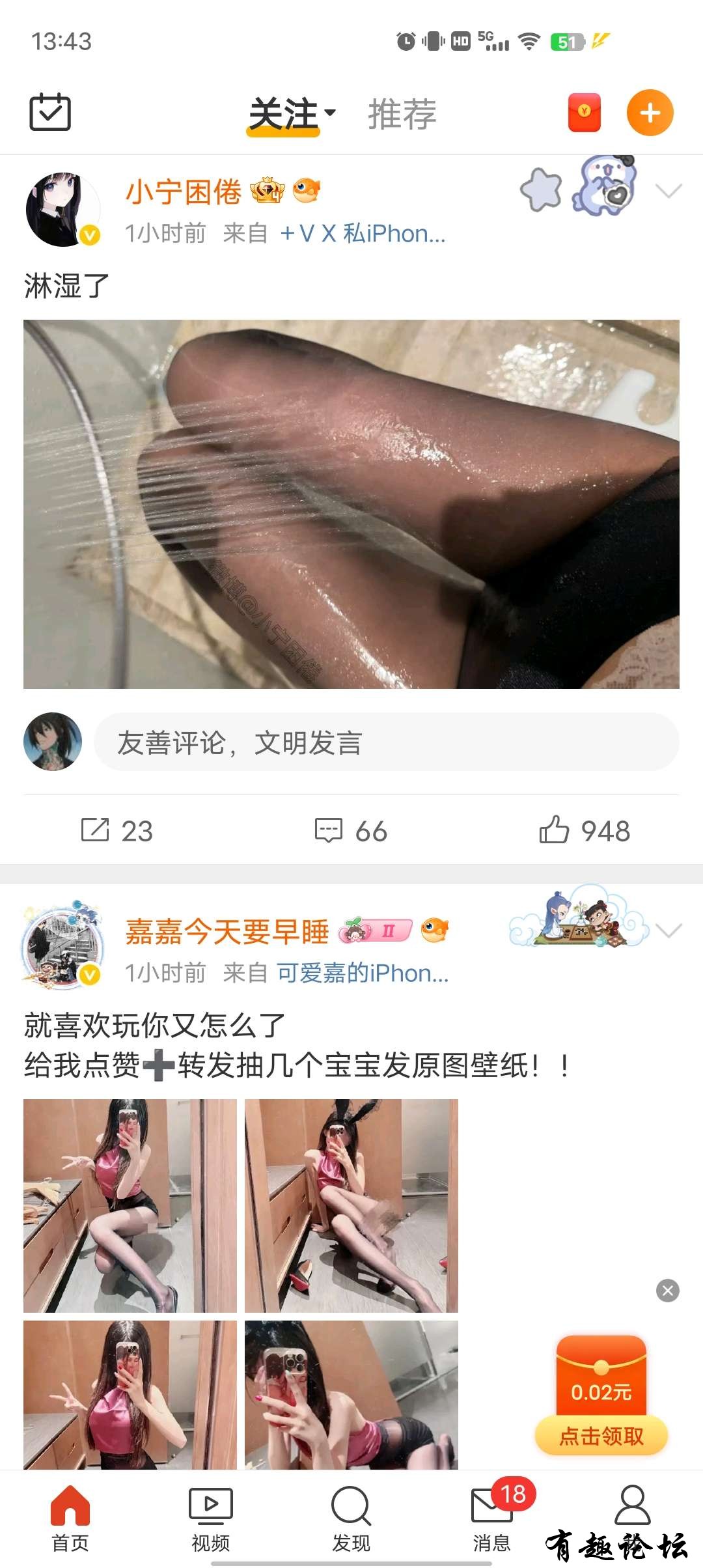Expand options chevron on 嘉嘉今天要早睡's post
This screenshot has width=703, height=1568.
669,931
